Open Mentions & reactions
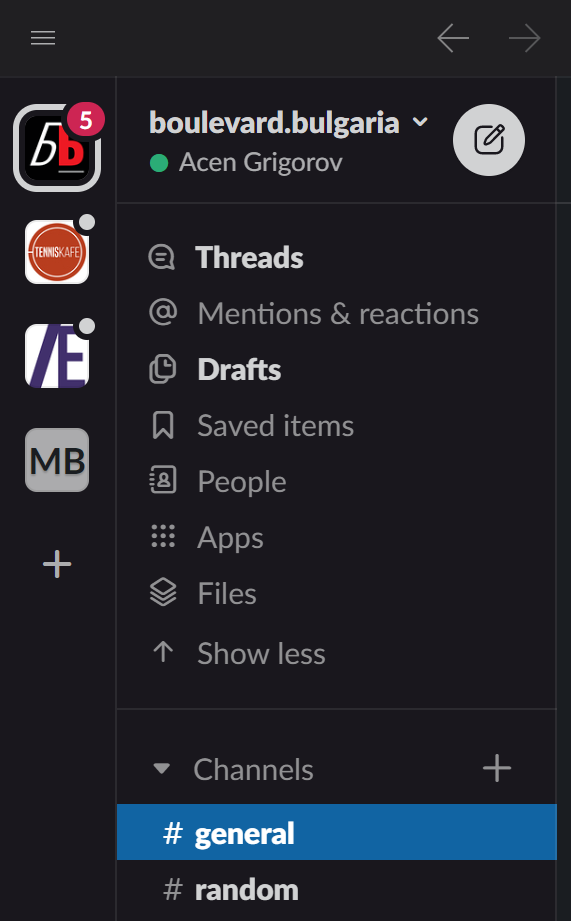Viewport: 571px width, 921px height. click(336, 313)
